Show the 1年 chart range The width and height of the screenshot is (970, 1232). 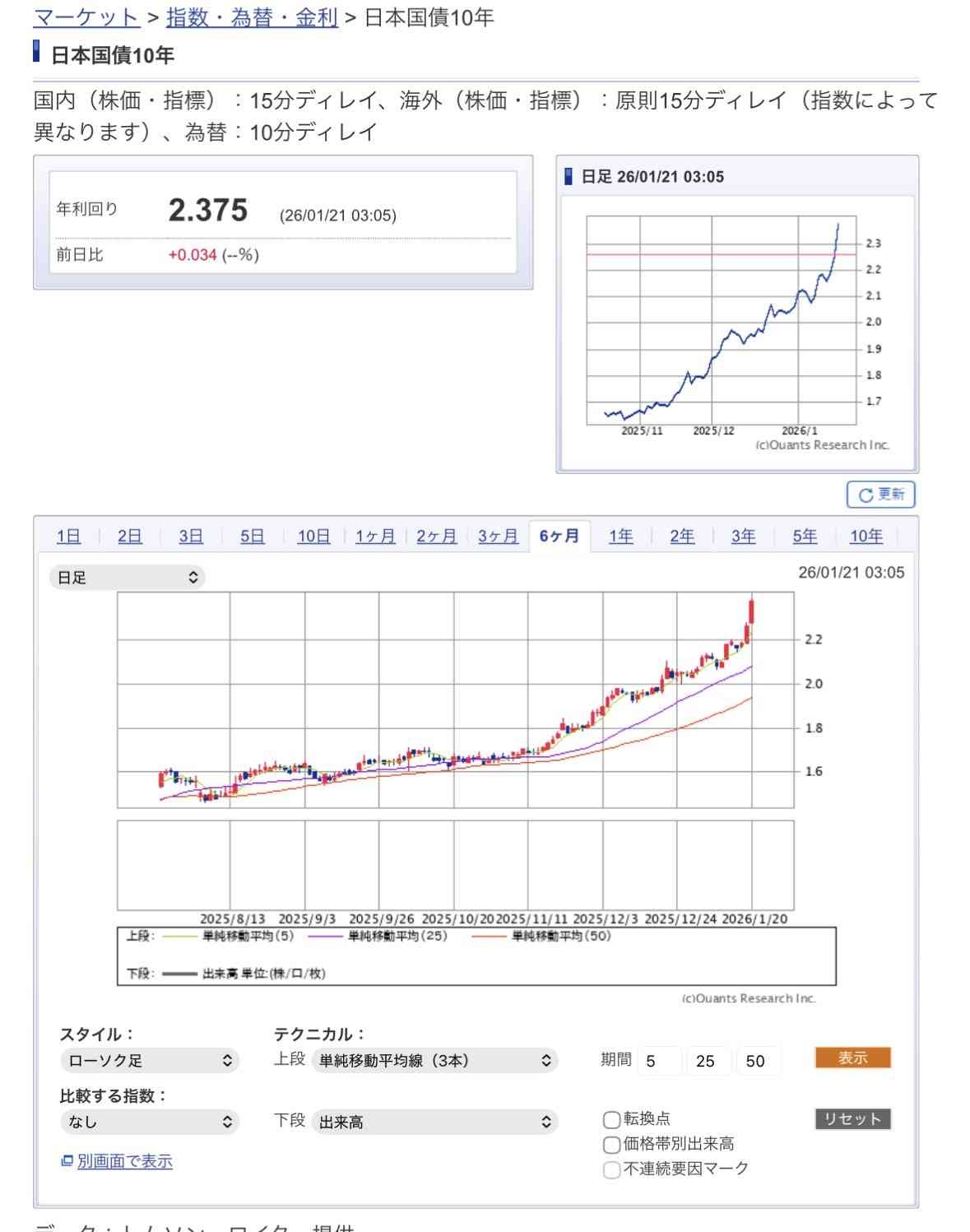(x=620, y=537)
